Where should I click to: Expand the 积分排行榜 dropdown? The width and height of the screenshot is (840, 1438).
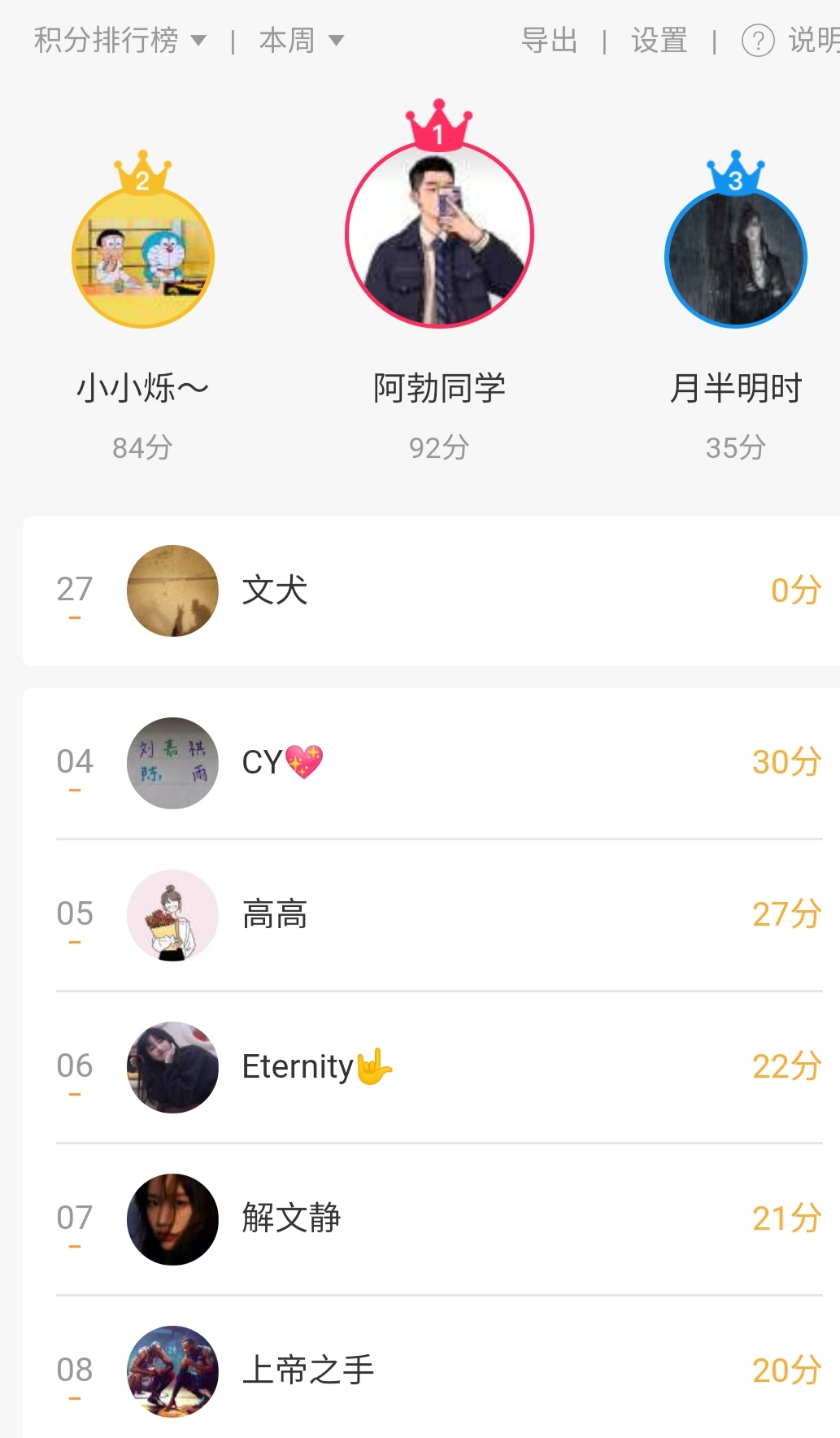[120, 40]
